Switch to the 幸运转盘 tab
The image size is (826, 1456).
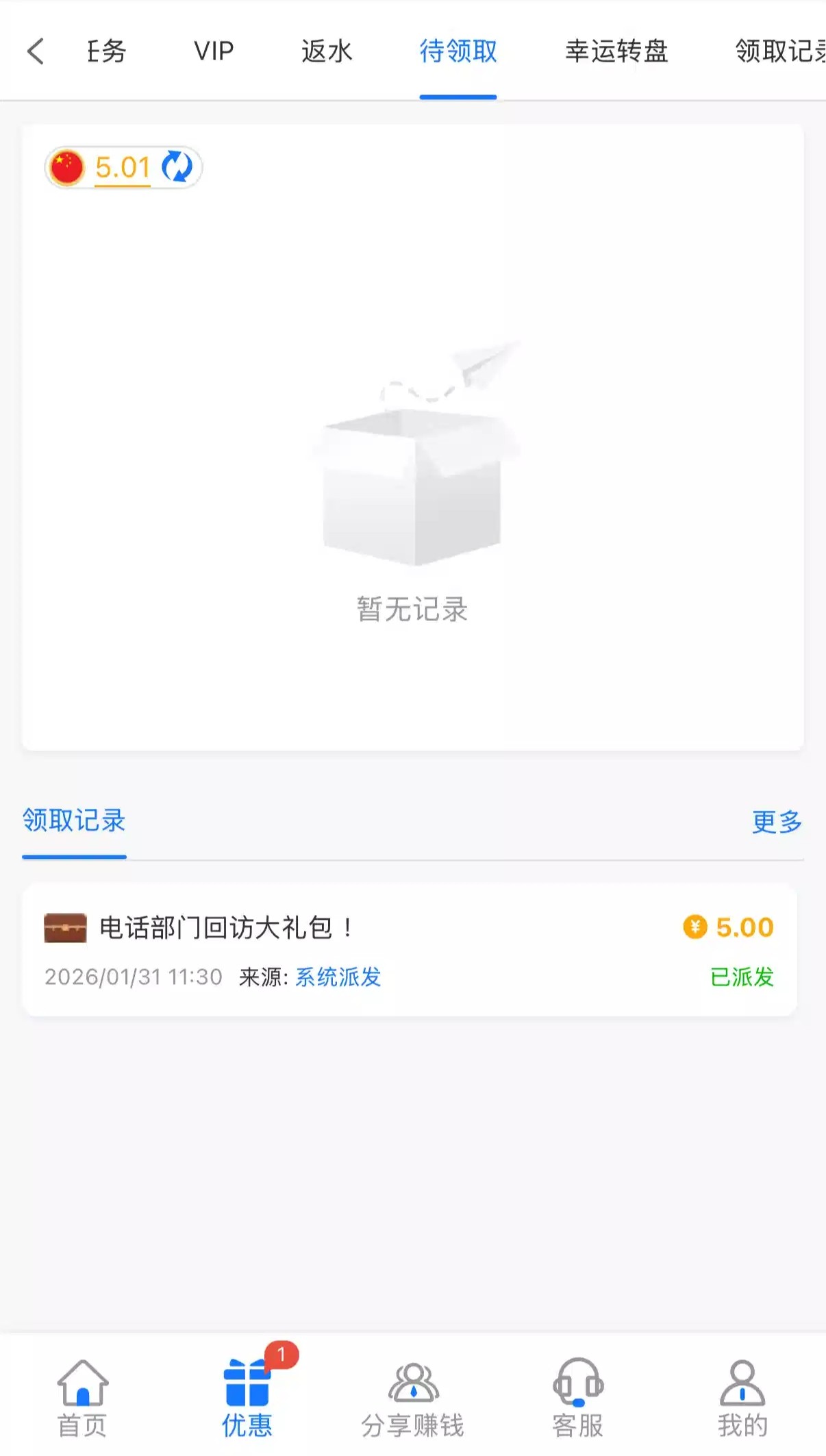coord(616,51)
